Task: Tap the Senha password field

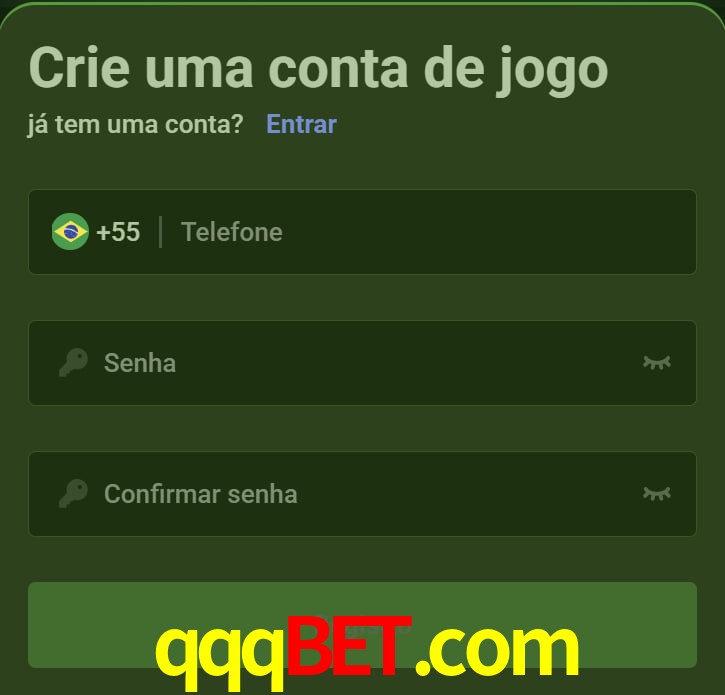Action: click(x=360, y=362)
